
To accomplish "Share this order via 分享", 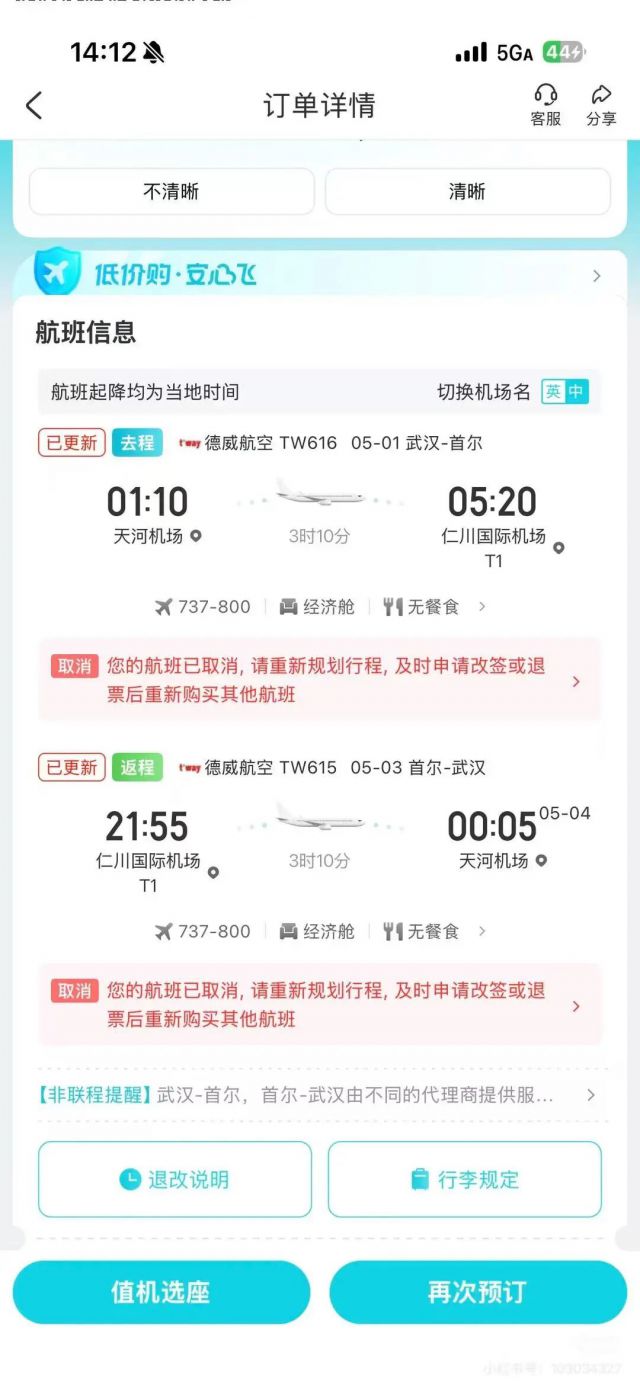I will (x=601, y=105).
